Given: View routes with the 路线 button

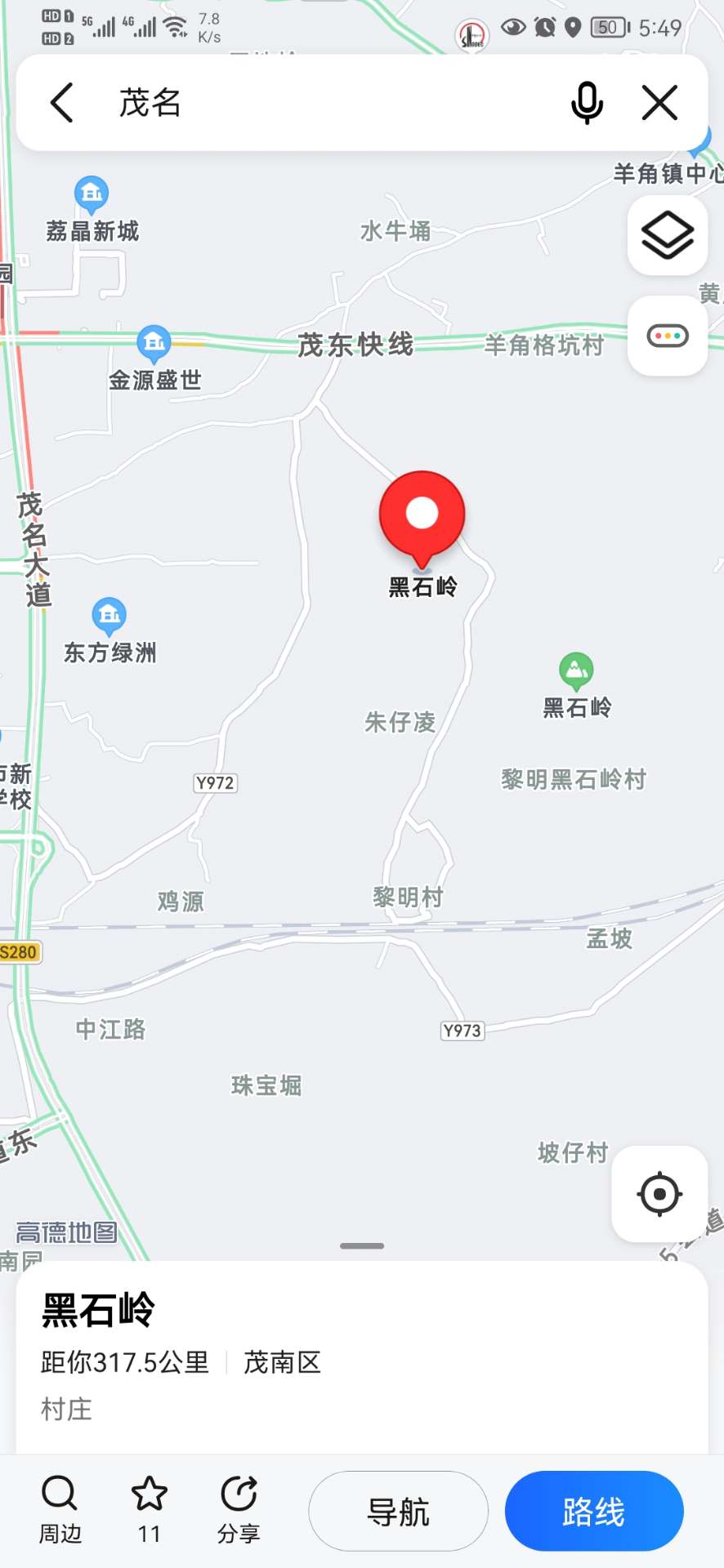Looking at the screenshot, I should click(594, 1512).
